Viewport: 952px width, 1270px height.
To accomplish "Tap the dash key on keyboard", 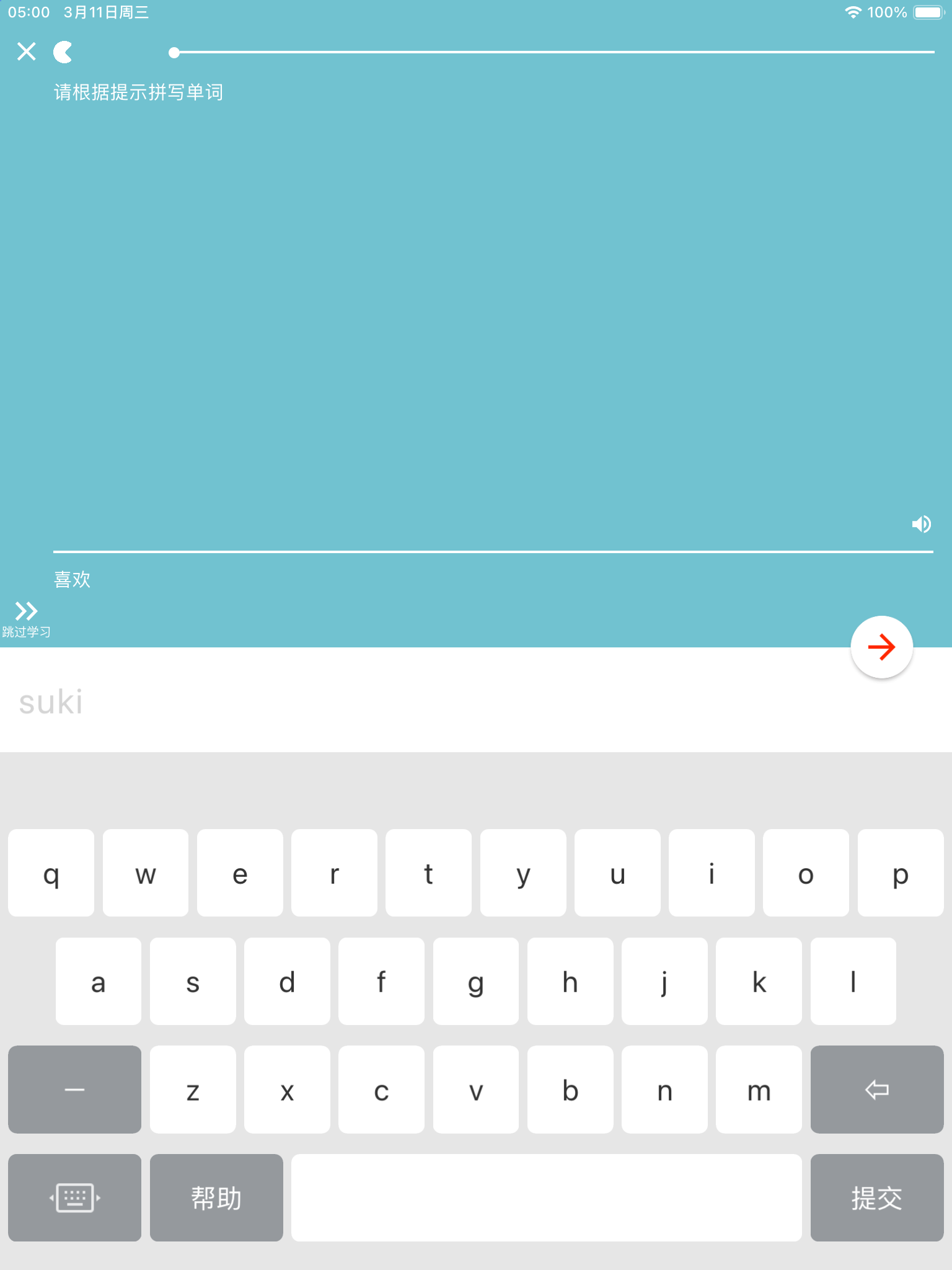I will [x=74, y=1090].
